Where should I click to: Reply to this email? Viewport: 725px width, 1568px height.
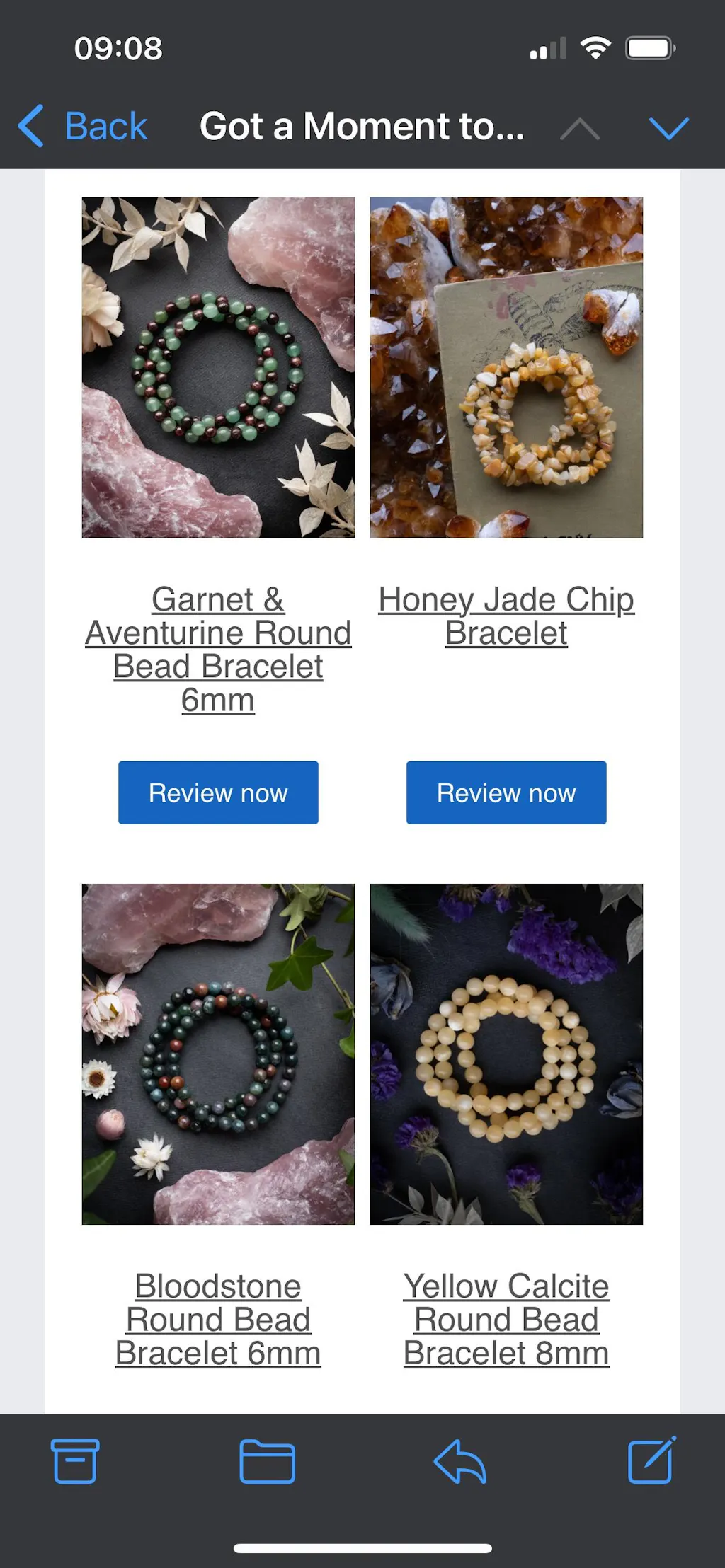(x=459, y=1460)
